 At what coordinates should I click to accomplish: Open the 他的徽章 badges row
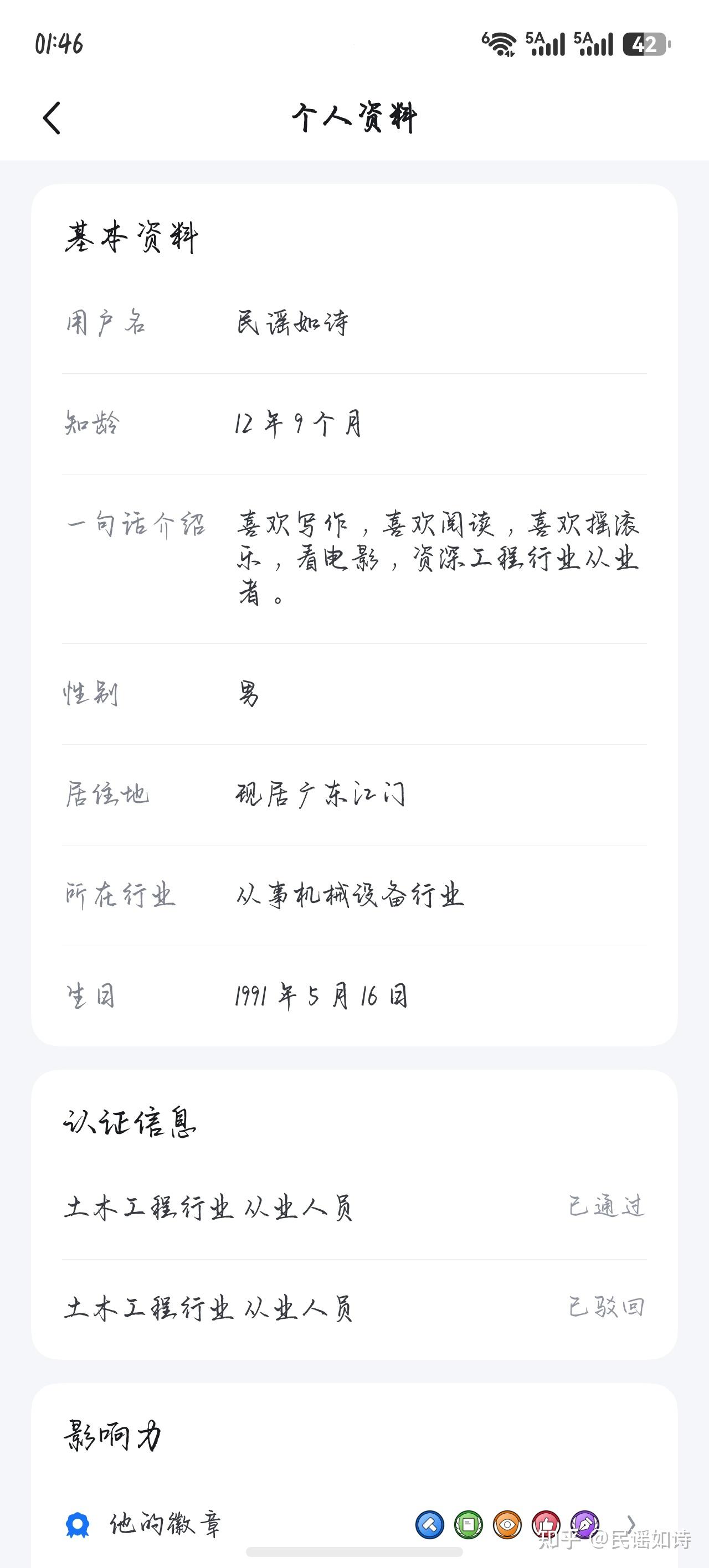point(354,1524)
